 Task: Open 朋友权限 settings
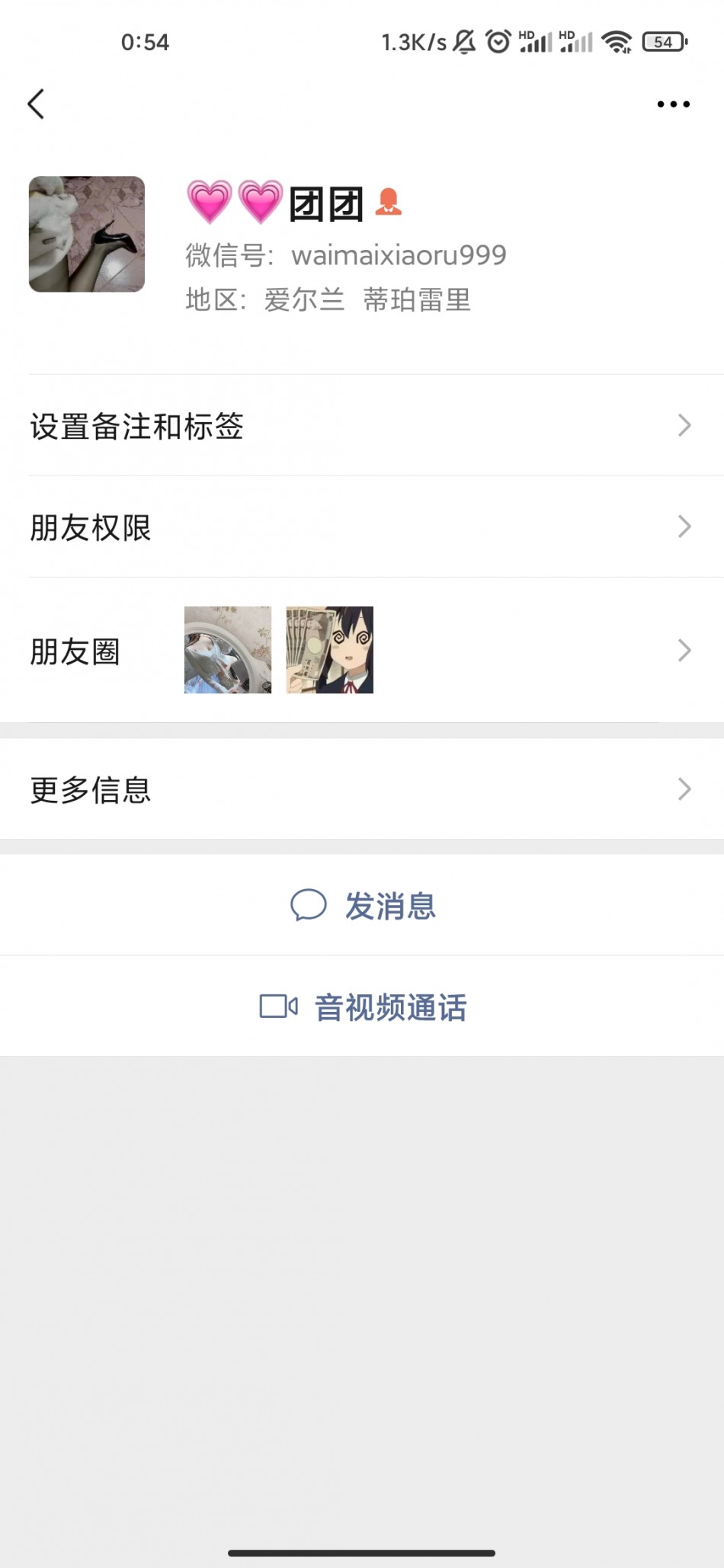pos(362,527)
